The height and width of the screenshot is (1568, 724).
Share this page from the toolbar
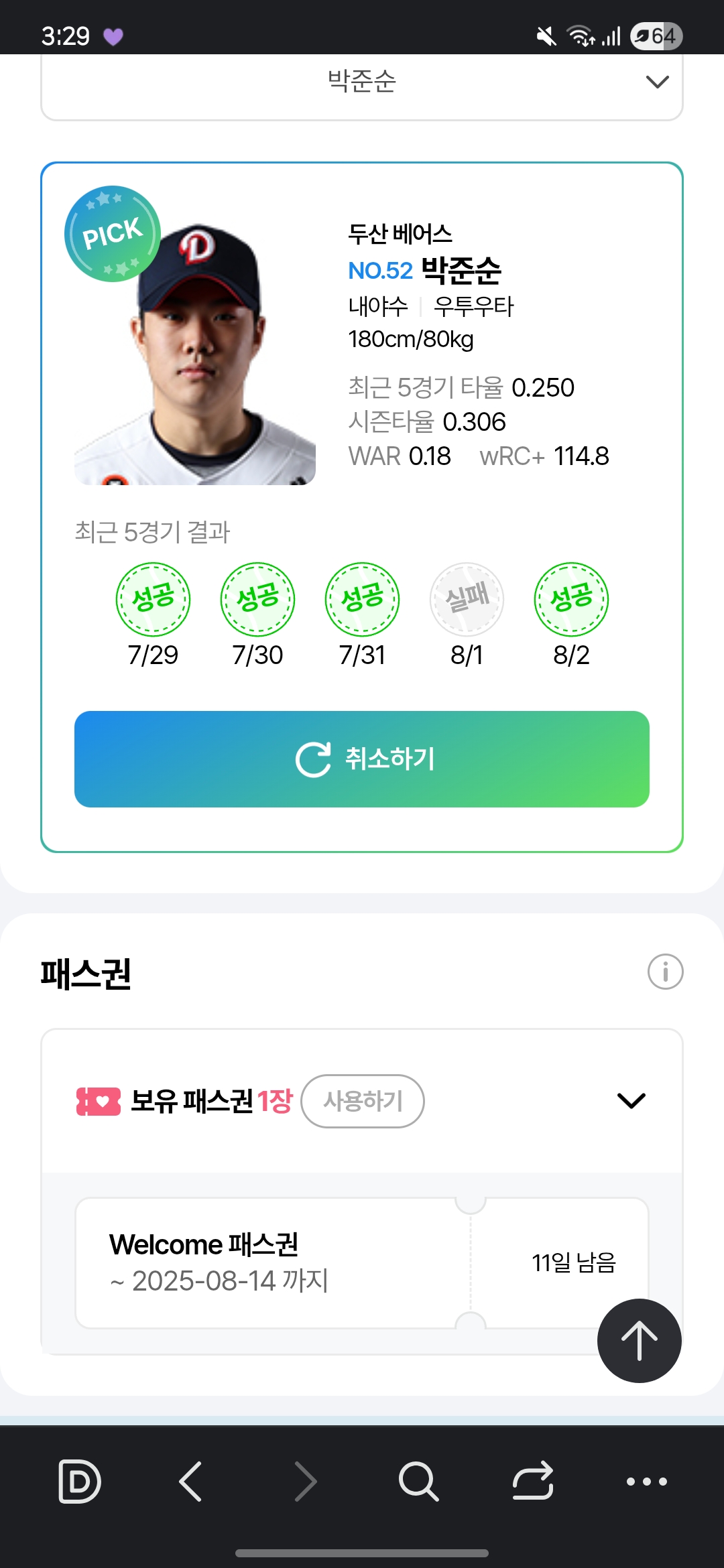533,1481
